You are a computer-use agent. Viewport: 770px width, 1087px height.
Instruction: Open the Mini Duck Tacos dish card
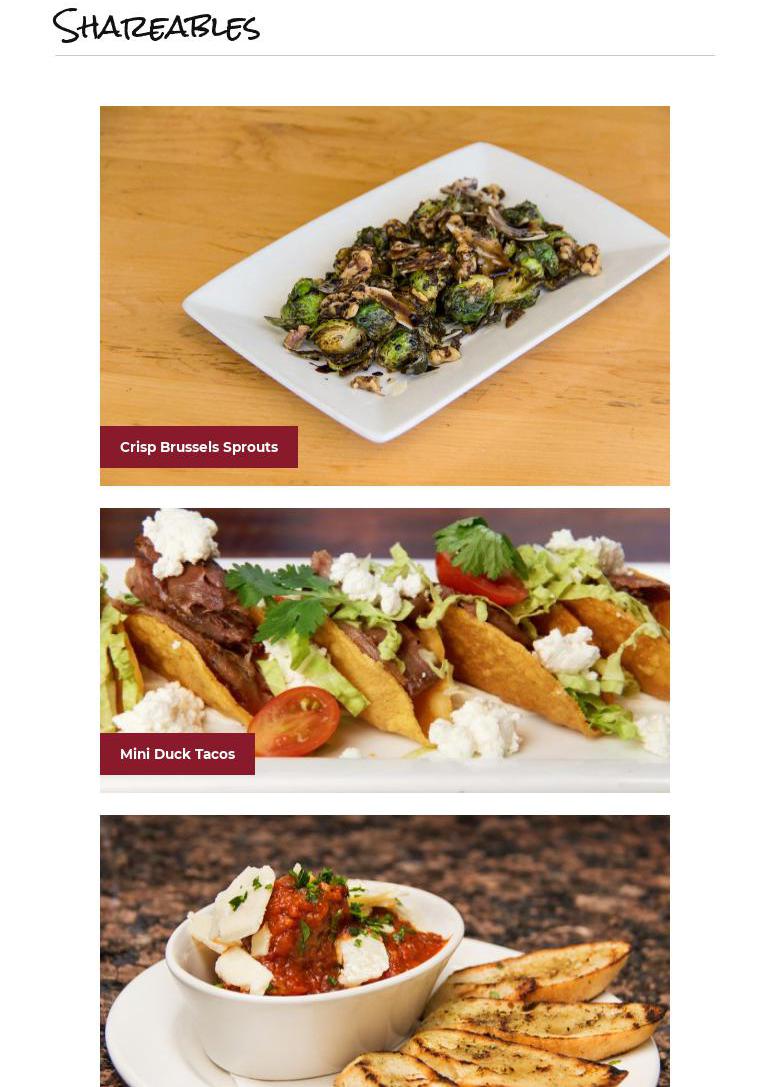click(384, 650)
